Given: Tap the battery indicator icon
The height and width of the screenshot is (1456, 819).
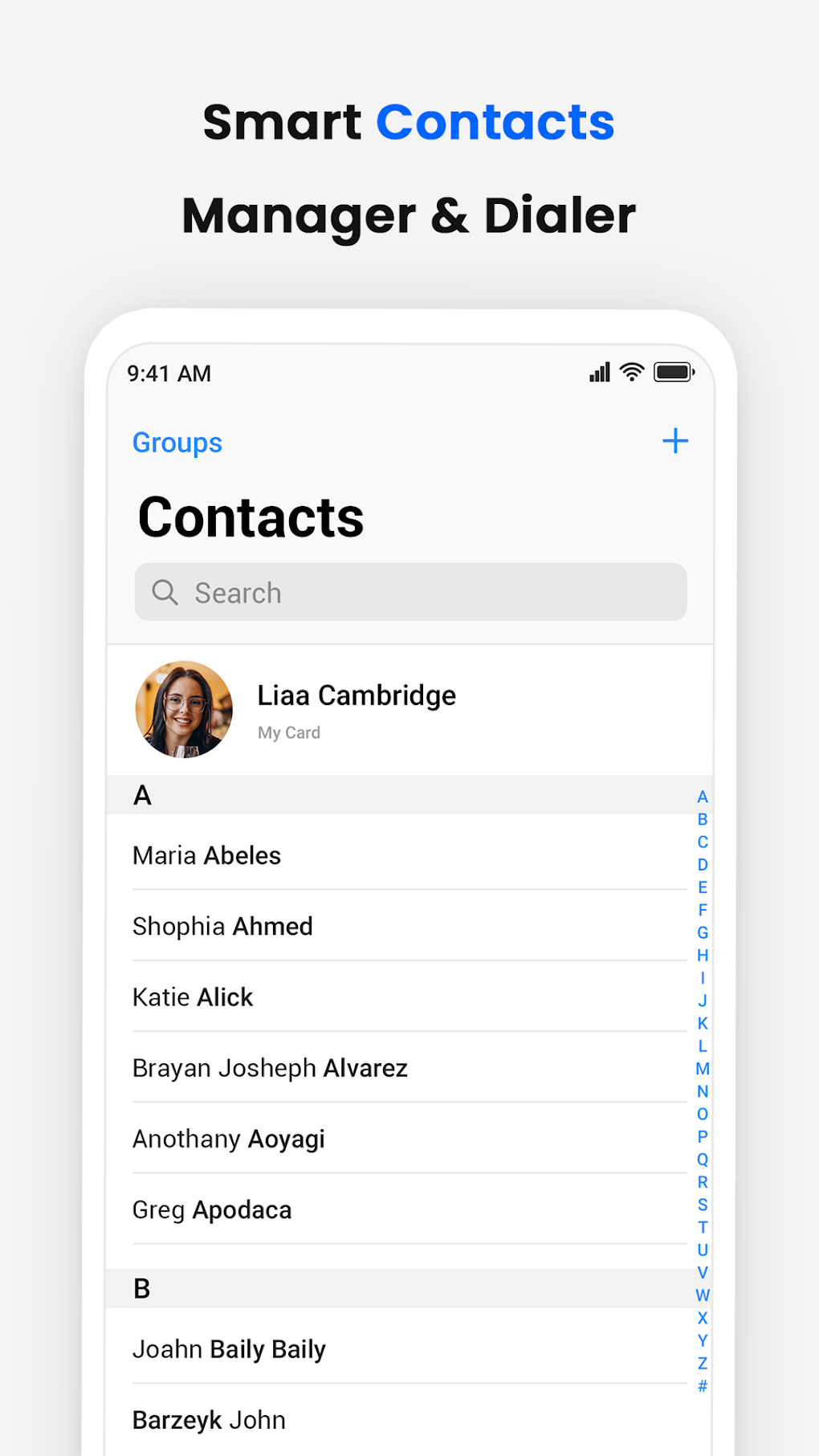Looking at the screenshot, I should [673, 371].
